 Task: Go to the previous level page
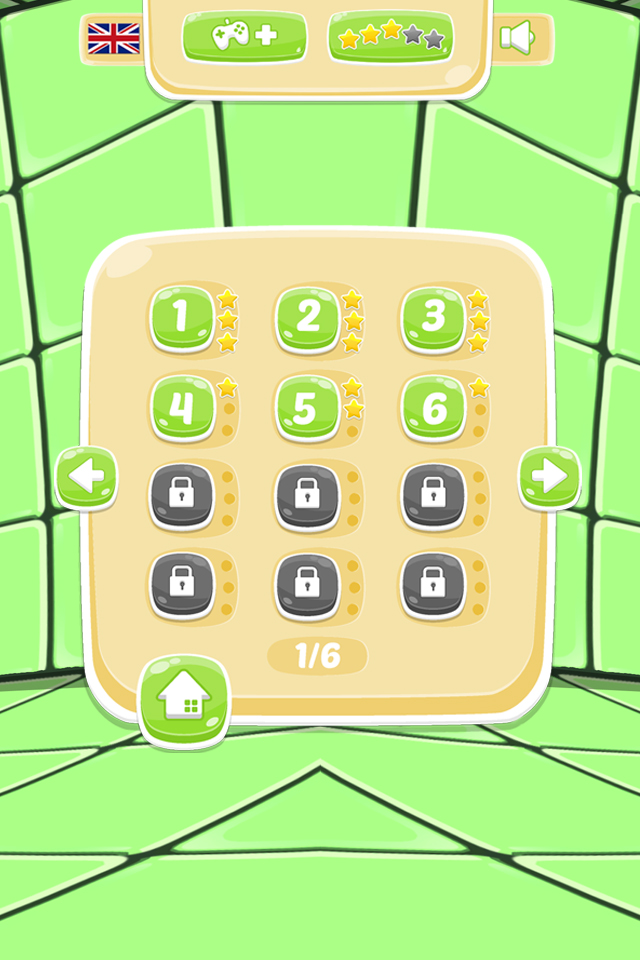click(87, 477)
